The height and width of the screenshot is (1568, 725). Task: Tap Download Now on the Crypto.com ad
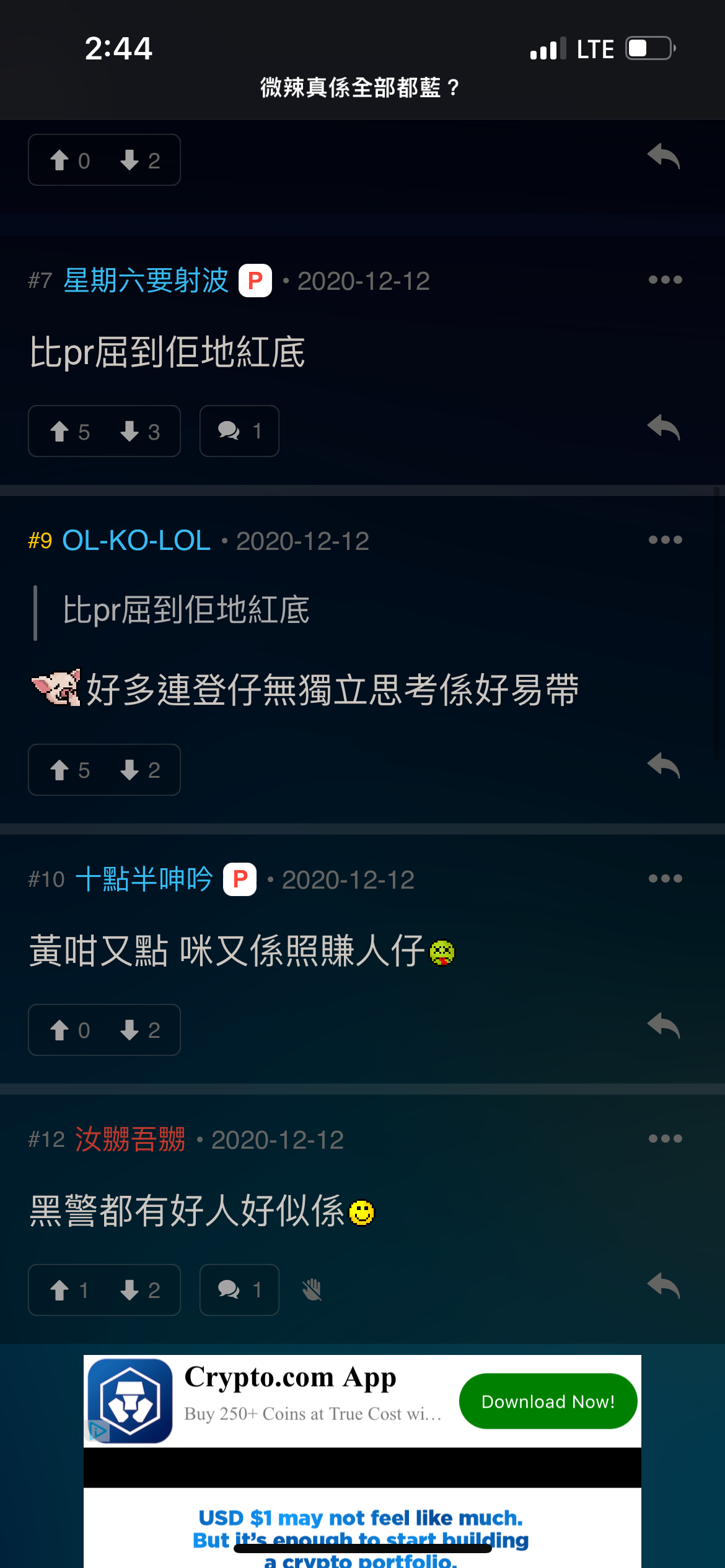pos(548,1401)
